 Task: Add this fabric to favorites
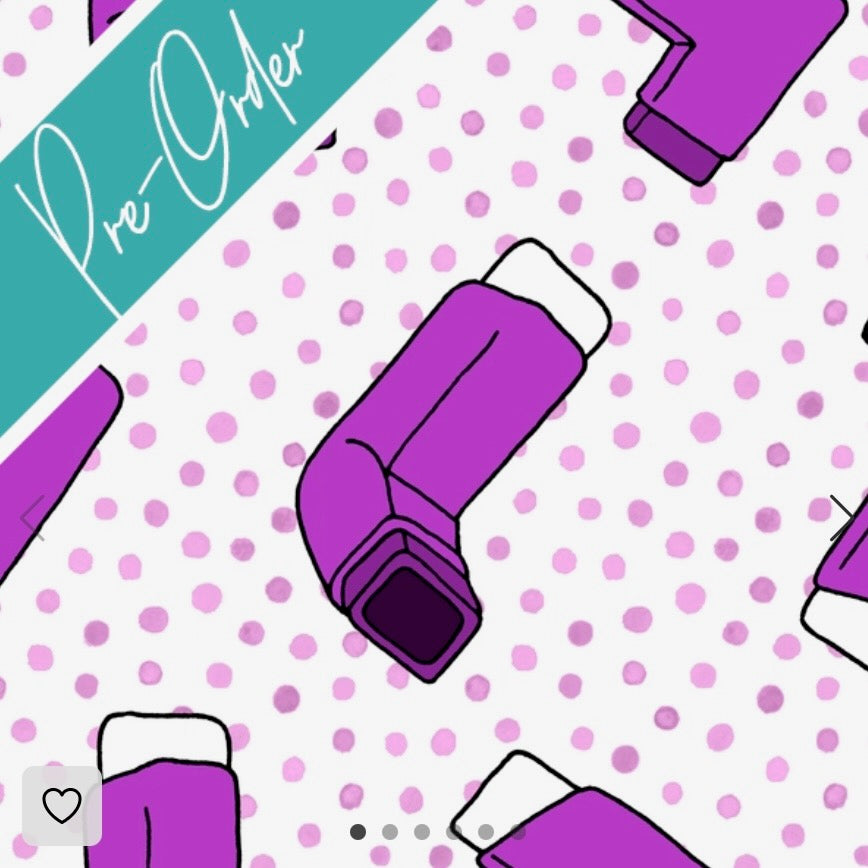62,805
